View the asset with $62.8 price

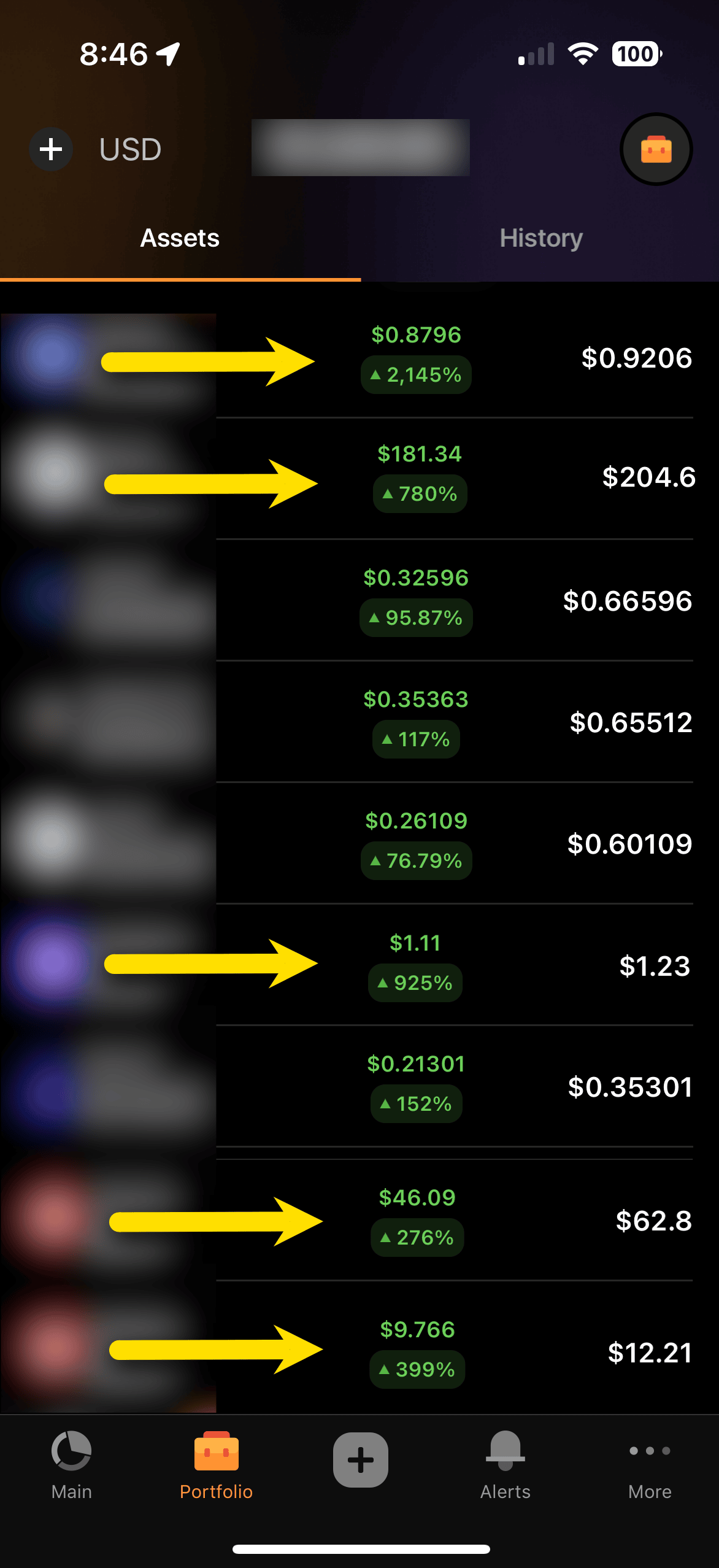coord(653,1221)
